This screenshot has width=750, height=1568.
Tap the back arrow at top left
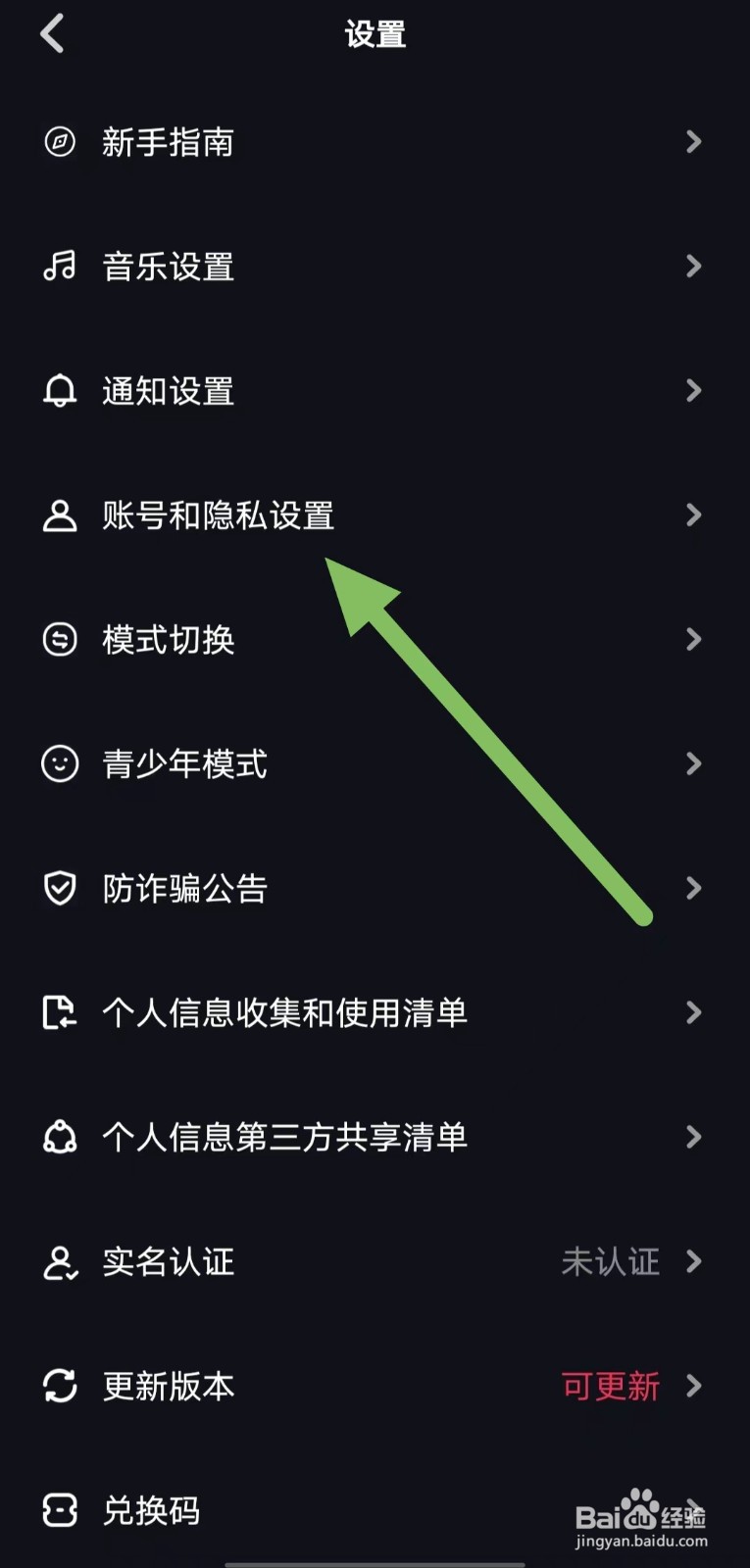click(x=53, y=32)
